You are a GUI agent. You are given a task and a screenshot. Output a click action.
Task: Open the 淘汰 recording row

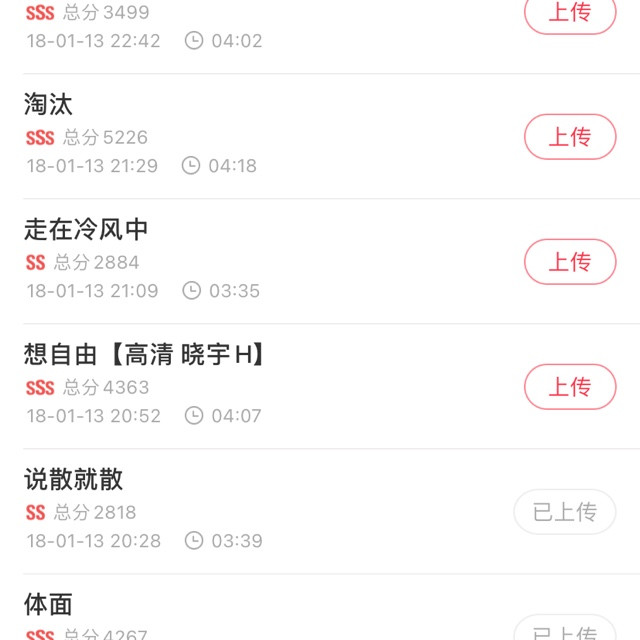250,136
